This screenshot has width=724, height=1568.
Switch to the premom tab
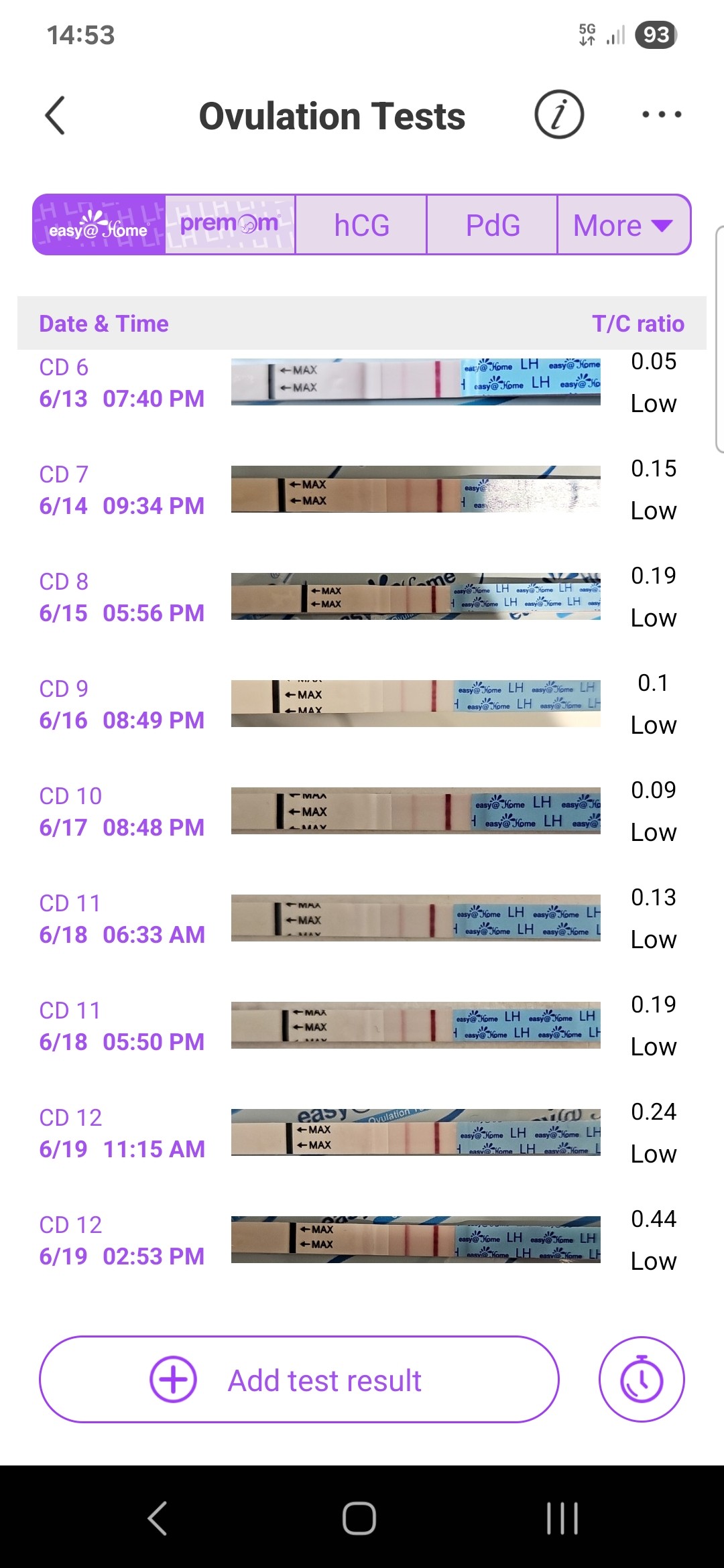click(229, 225)
